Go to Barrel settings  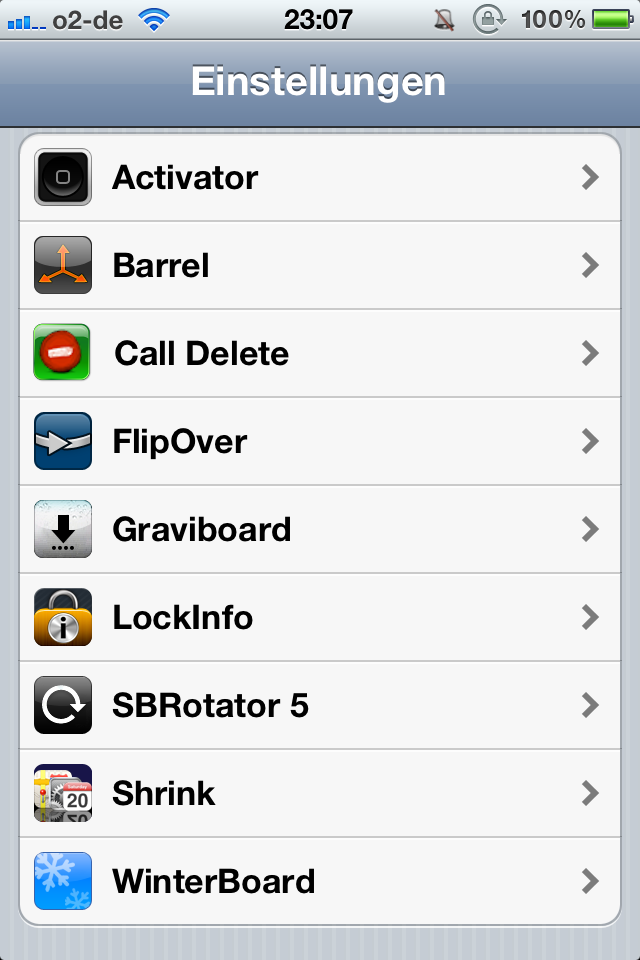point(320,266)
